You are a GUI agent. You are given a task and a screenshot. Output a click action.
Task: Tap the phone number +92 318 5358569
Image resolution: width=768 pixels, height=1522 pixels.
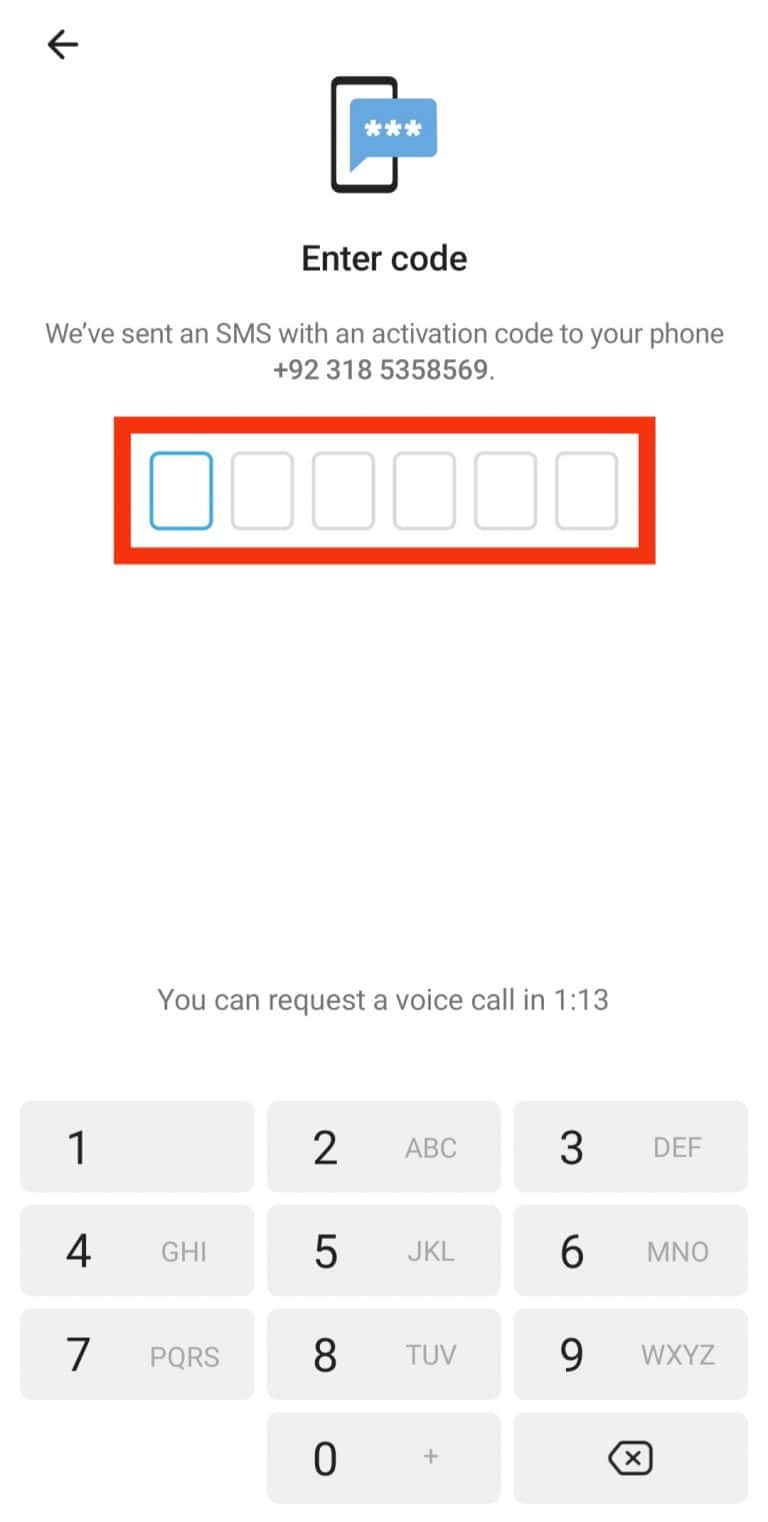384,369
